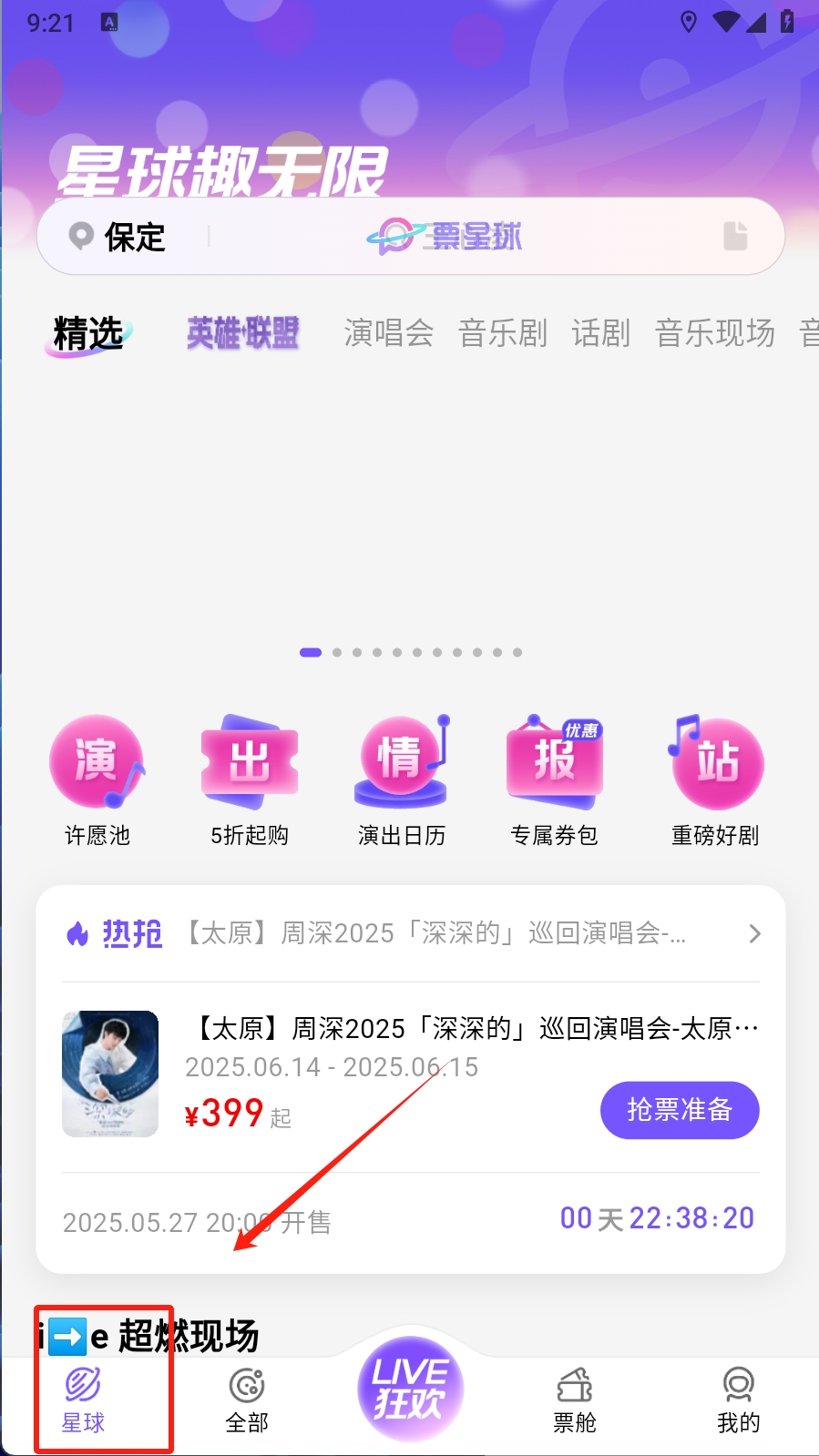Image resolution: width=819 pixels, height=1456 pixels.
Task: Go to the 话剧 tab
Action: pyautogui.click(x=600, y=333)
